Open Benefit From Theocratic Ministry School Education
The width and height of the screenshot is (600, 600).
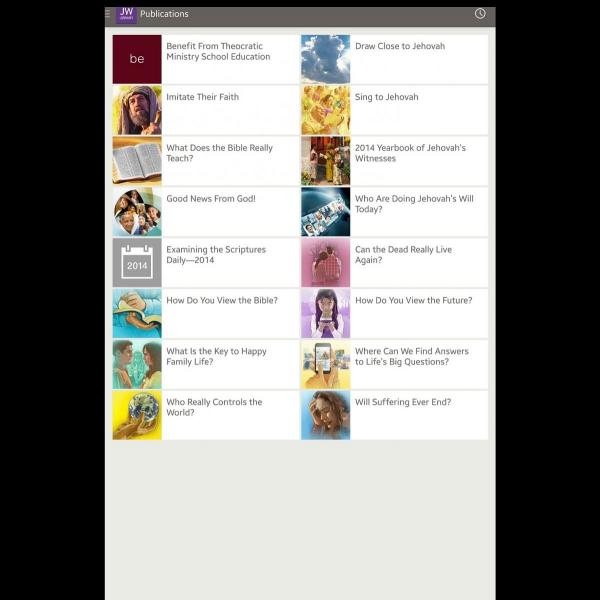(205, 59)
